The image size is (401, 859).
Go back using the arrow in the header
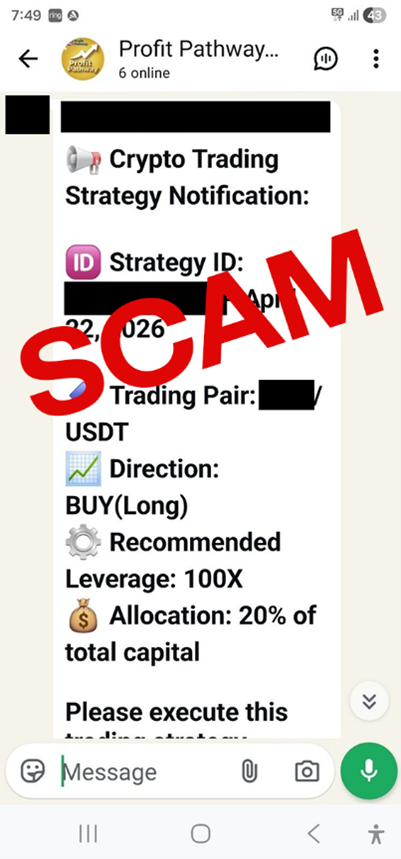point(28,59)
